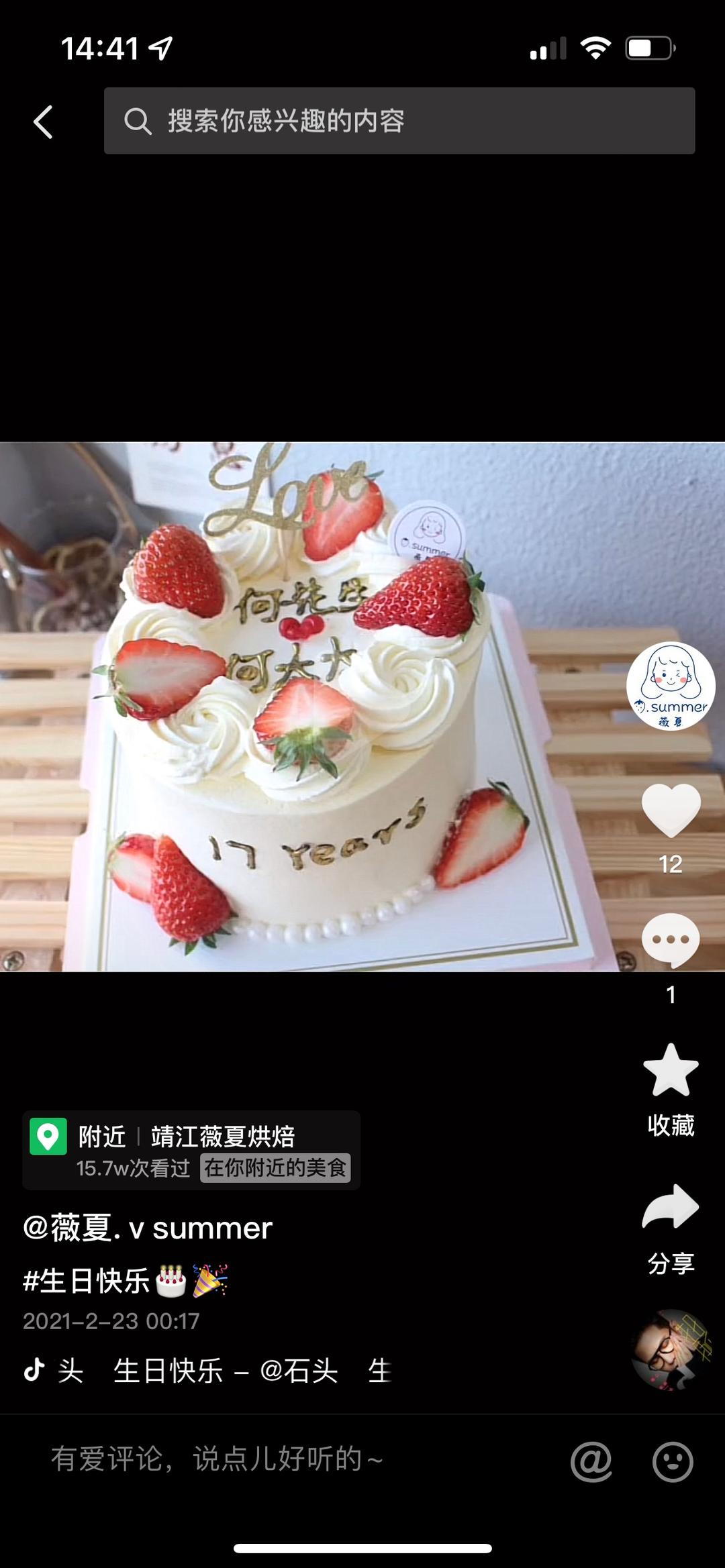Screen dimensions: 725x1568
Task: Open the @薇夏. v summer profile name
Action: [148, 1229]
